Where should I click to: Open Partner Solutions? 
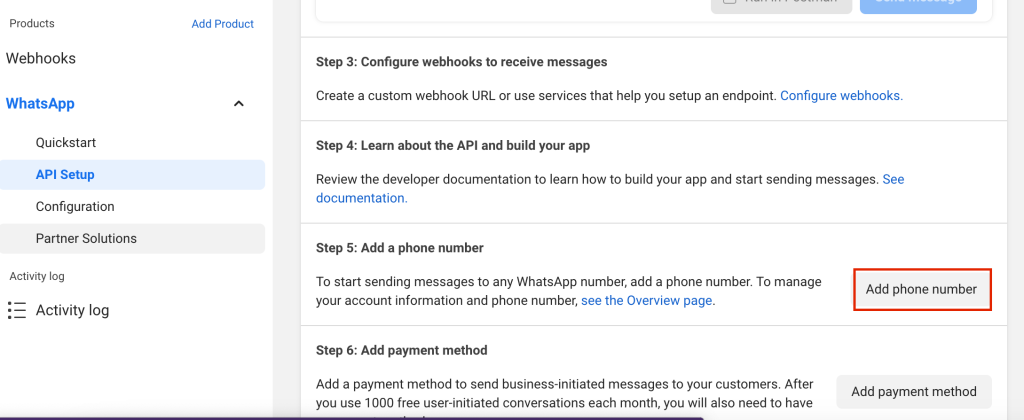click(86, 238)
